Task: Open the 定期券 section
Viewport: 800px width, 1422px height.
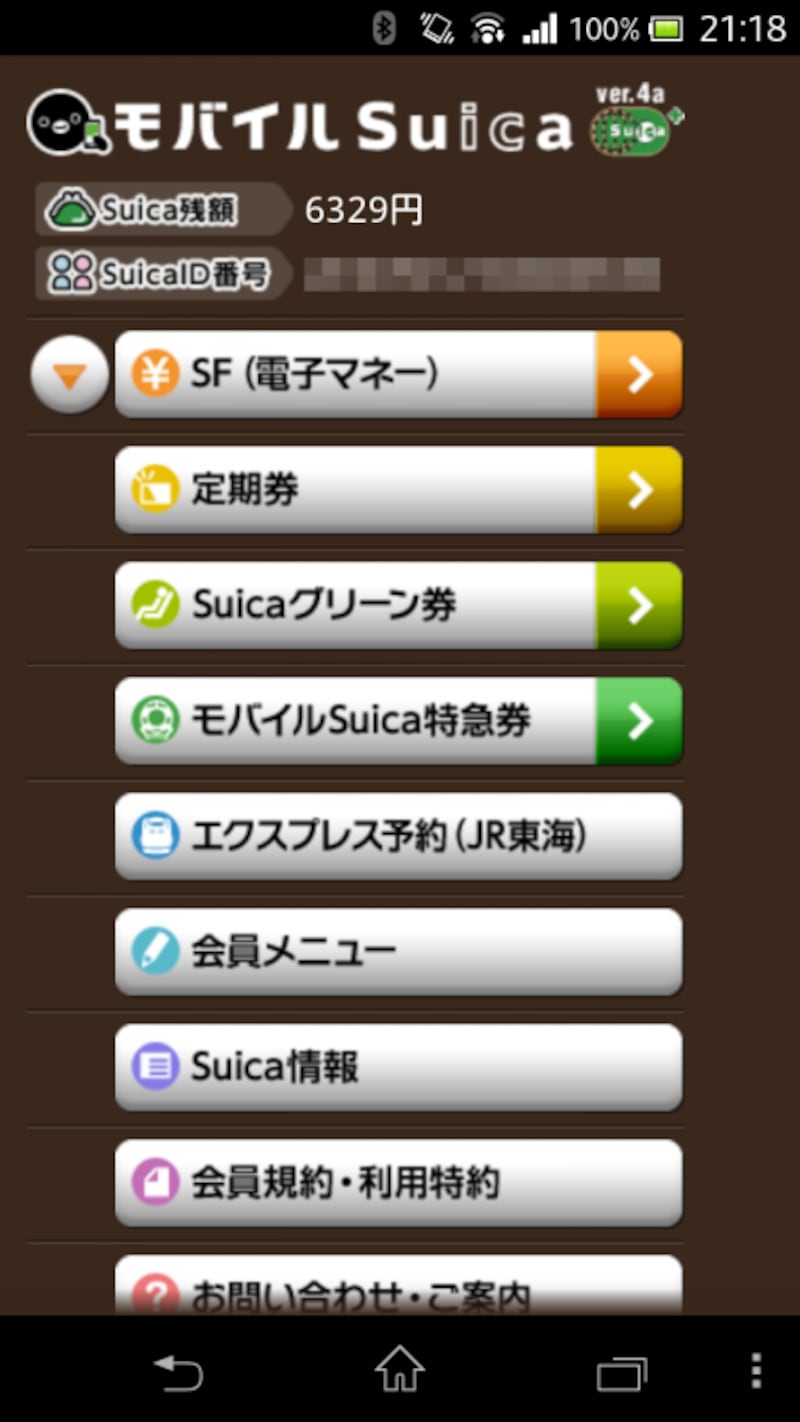Action: point(398,490)
